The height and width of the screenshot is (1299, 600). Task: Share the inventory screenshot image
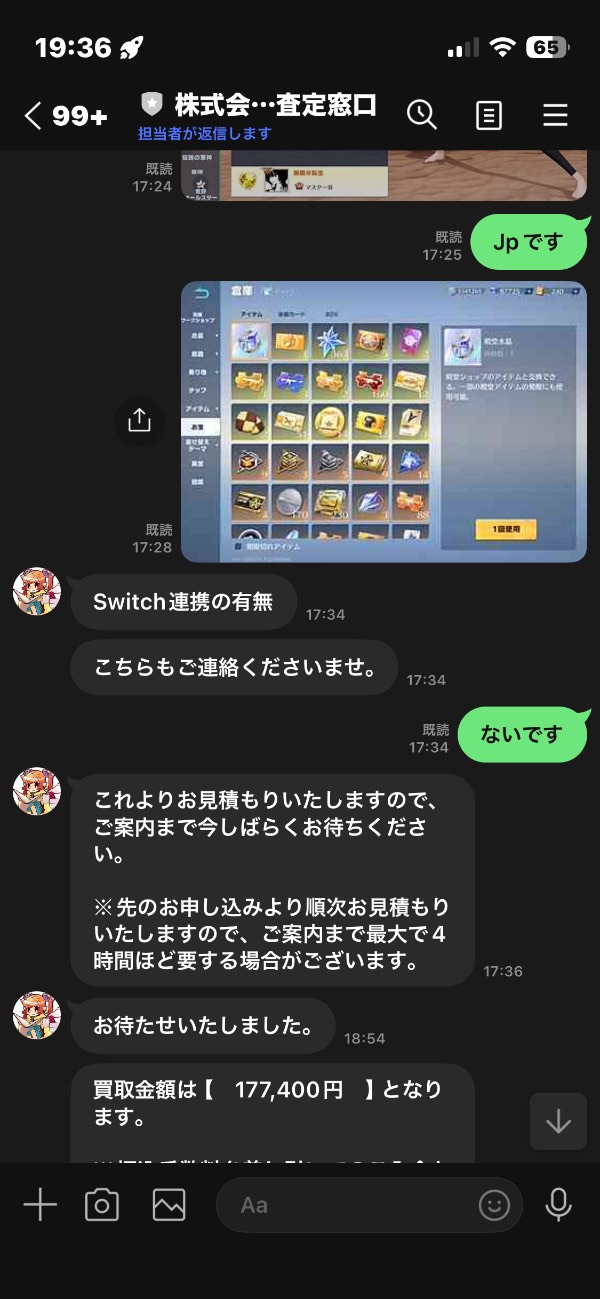139,421
